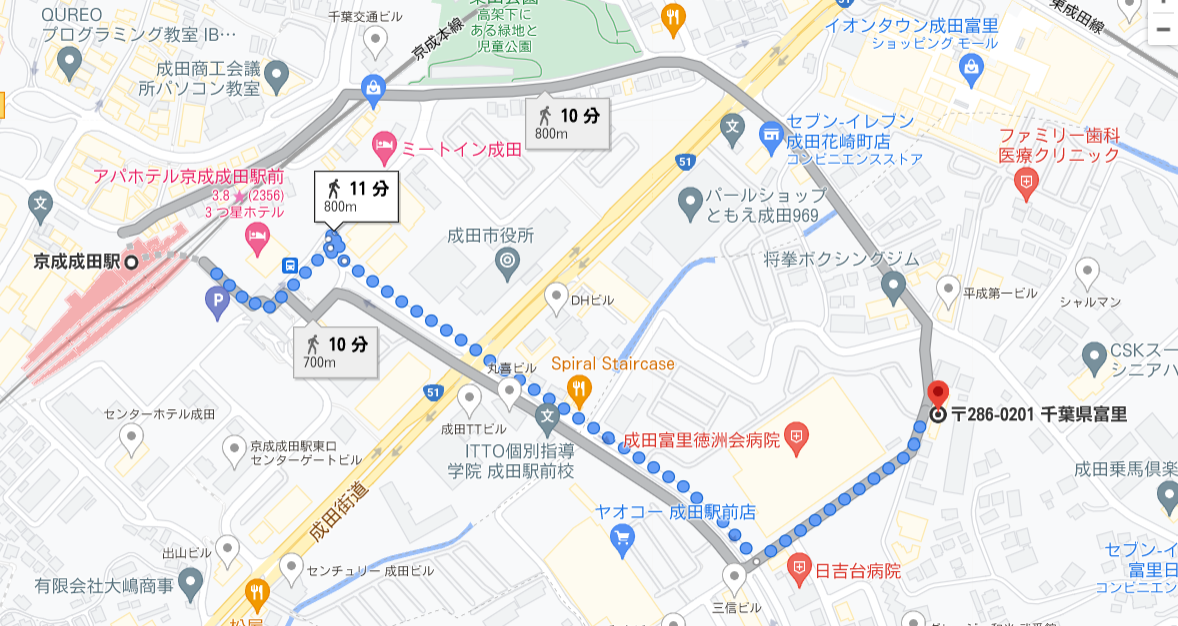Tap the ヤオコー 成田駅前店 shopping pin
The image size is (1178, 626).
pyautogui.click(x=622, y=541)
